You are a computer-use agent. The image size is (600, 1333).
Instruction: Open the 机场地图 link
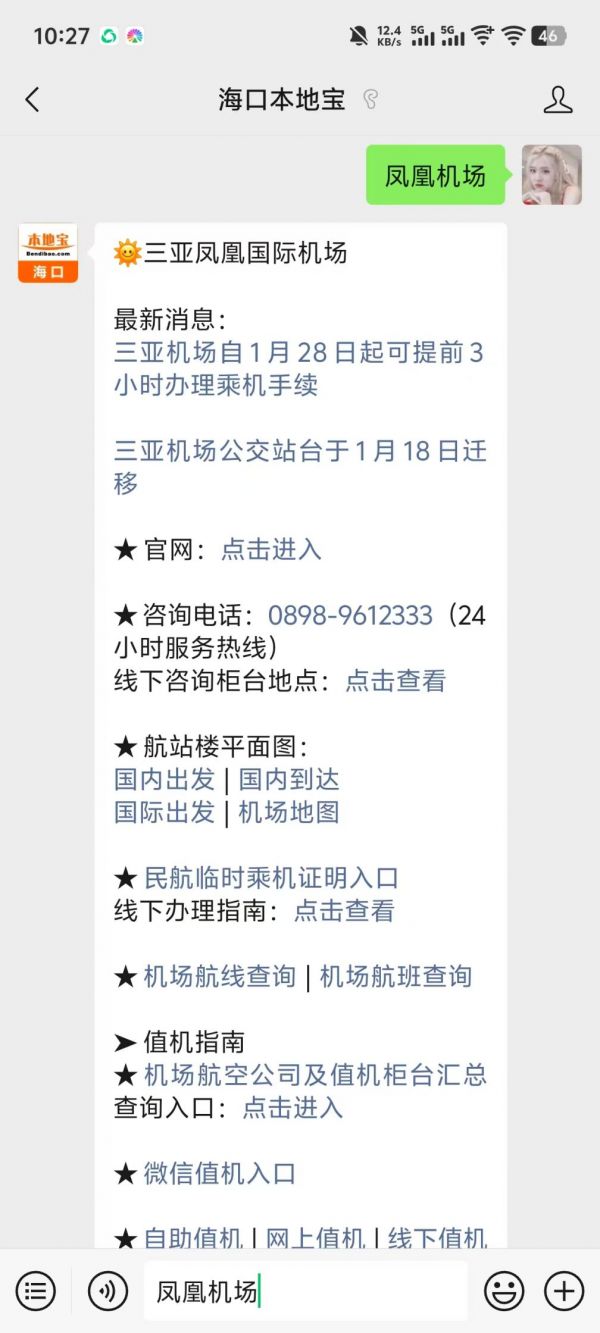tap(289, 812)
